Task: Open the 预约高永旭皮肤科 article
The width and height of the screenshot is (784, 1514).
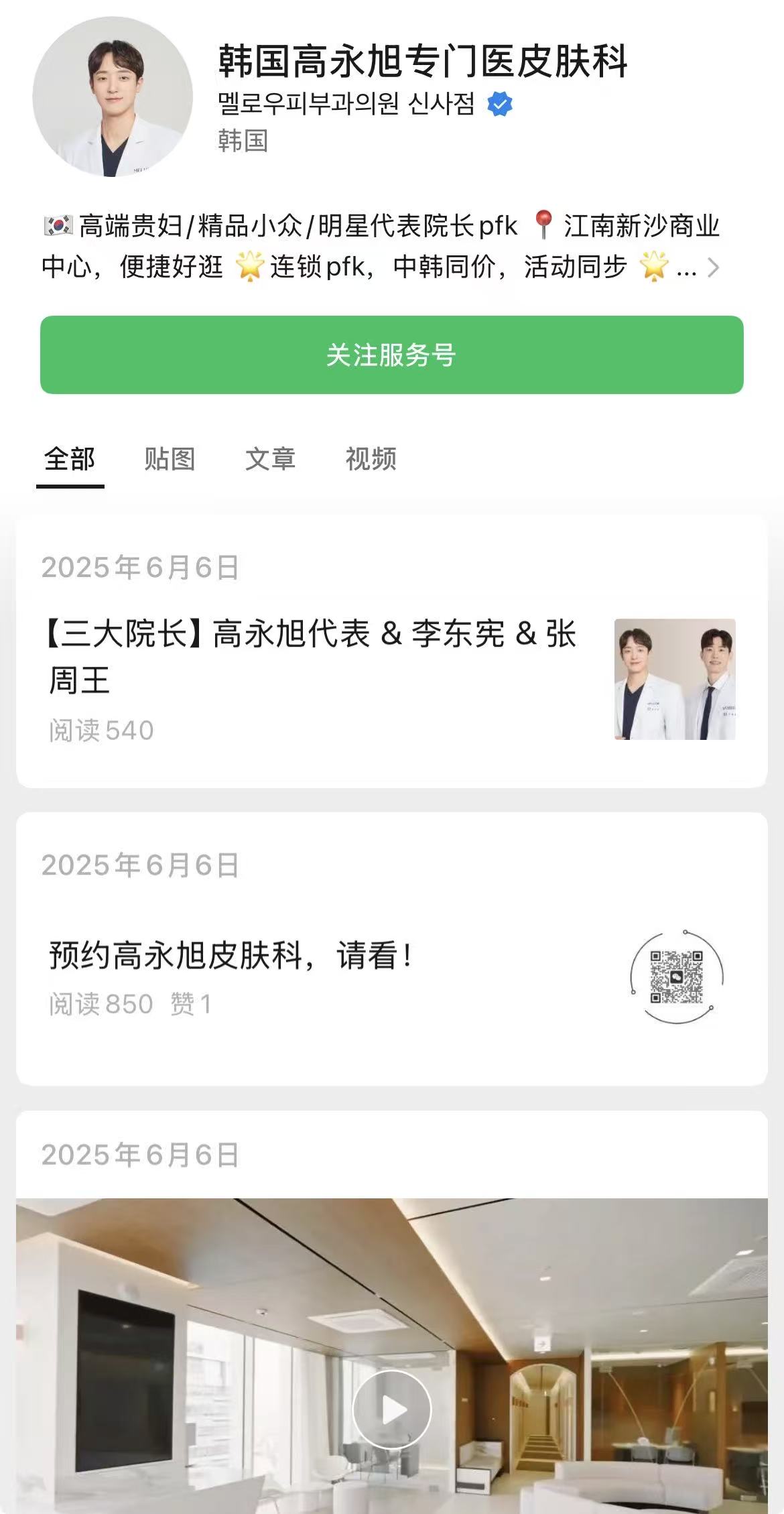Action: (x=231, y=955)
